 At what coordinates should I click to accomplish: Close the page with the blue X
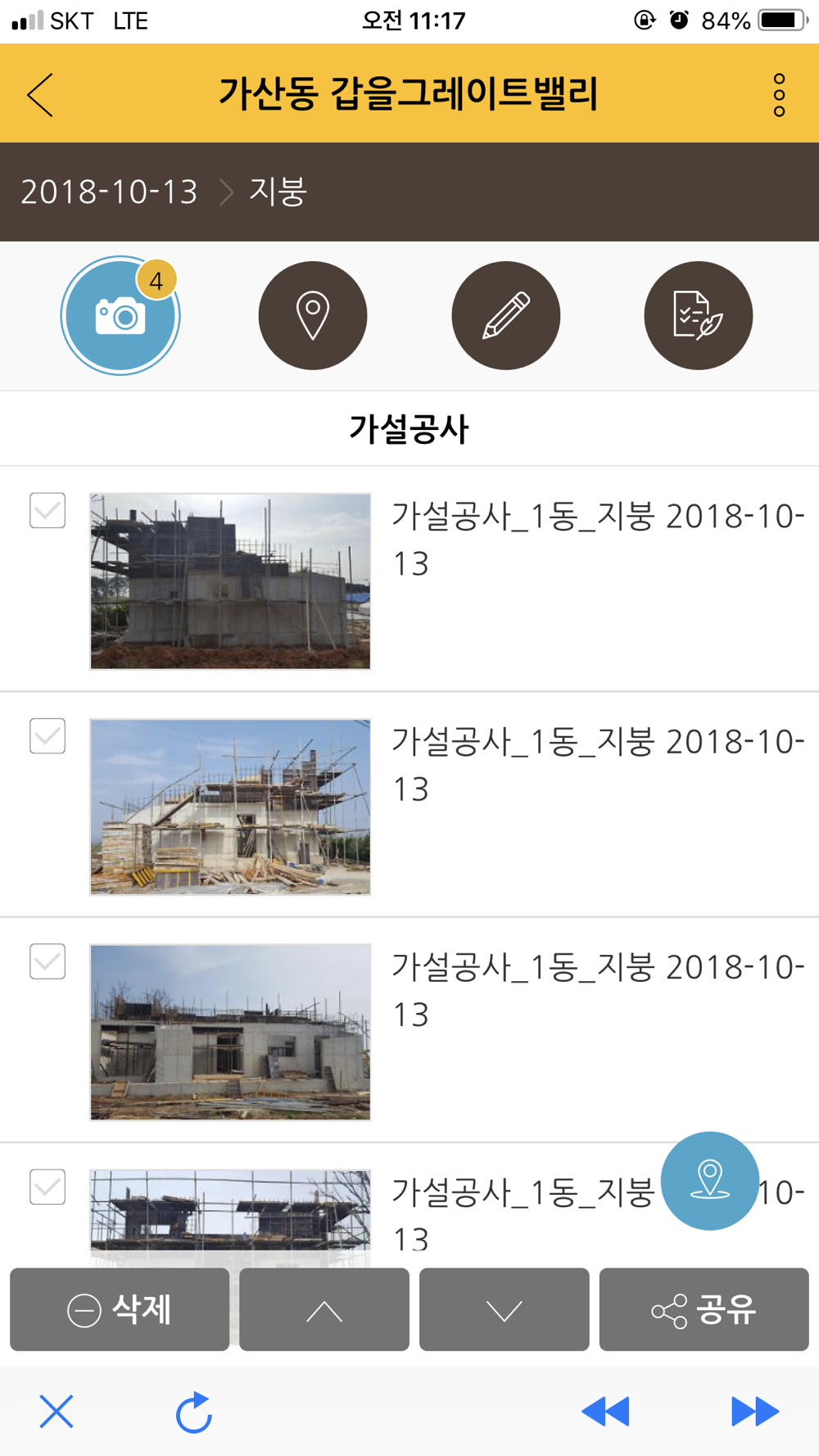(57, 1412)
